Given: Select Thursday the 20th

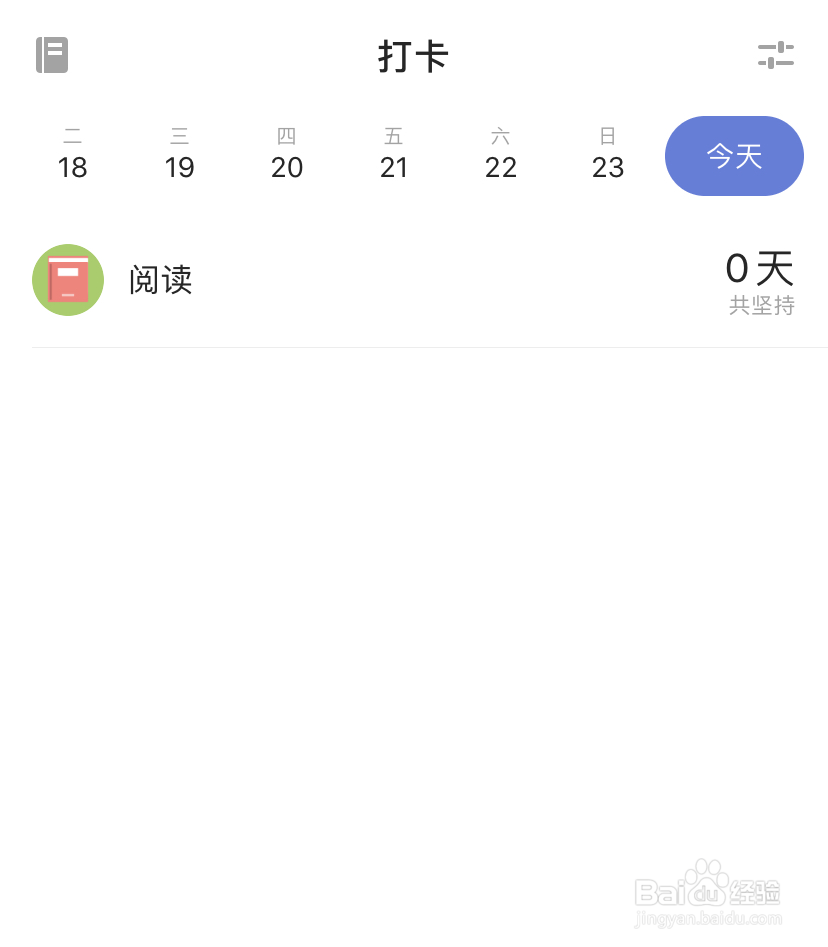Looking at the screenshot, I should [287, 155].
